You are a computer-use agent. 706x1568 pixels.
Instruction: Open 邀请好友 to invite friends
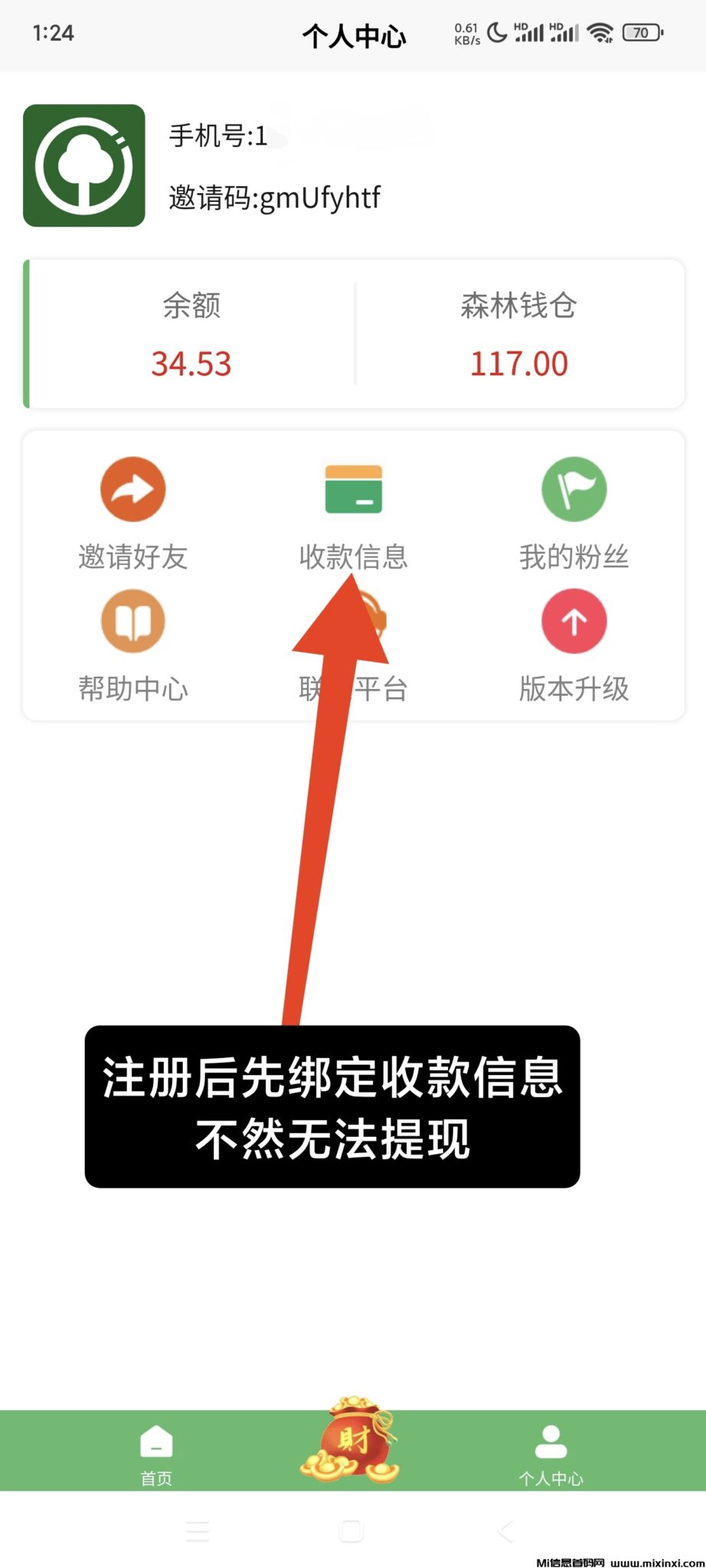(132, 513)
